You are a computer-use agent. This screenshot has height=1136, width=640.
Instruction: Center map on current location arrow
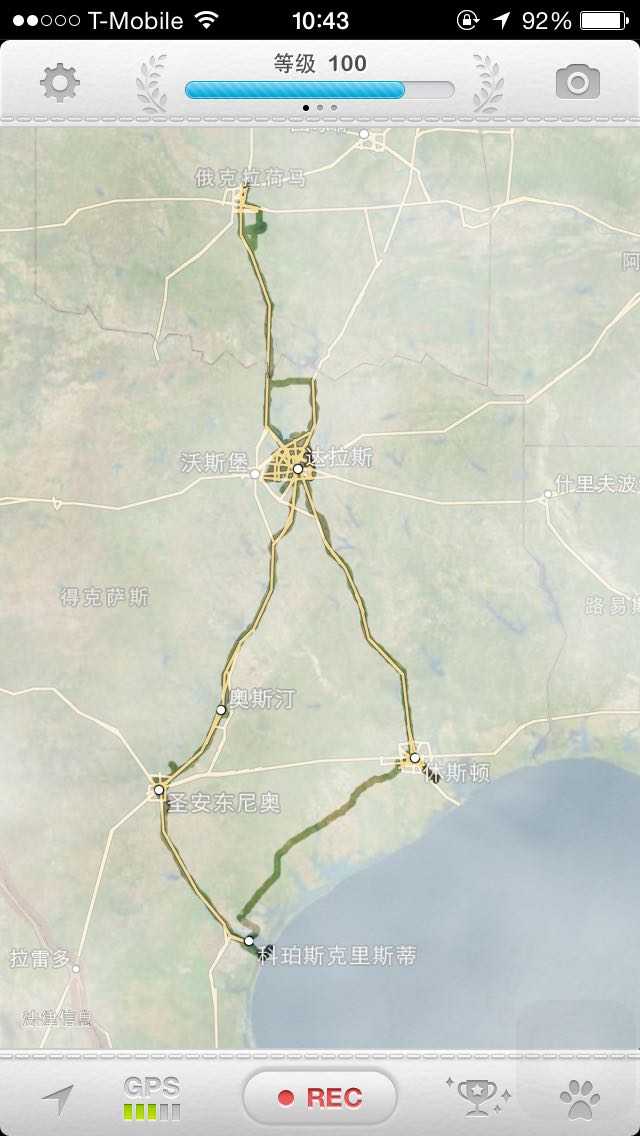click(58, 1099)
